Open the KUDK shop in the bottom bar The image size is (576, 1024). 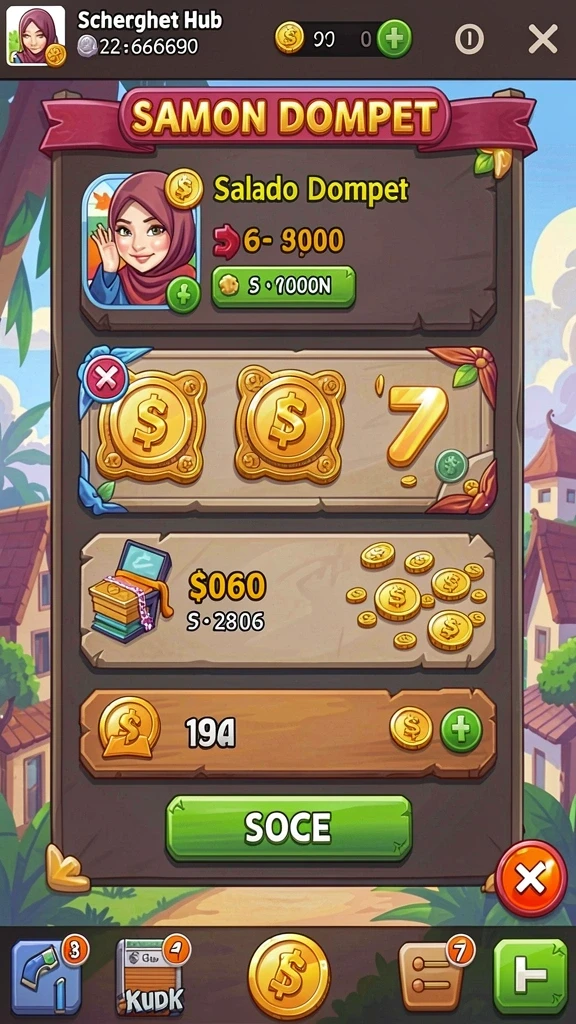(150, 976)
